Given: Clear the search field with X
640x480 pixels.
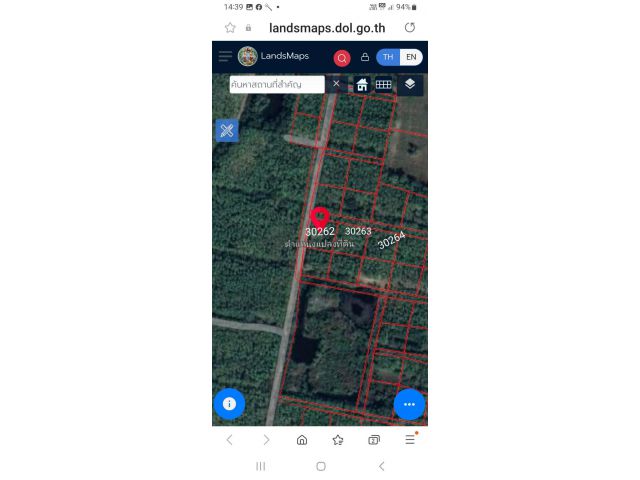Looking at the screenshot, I should pos(336,84).
